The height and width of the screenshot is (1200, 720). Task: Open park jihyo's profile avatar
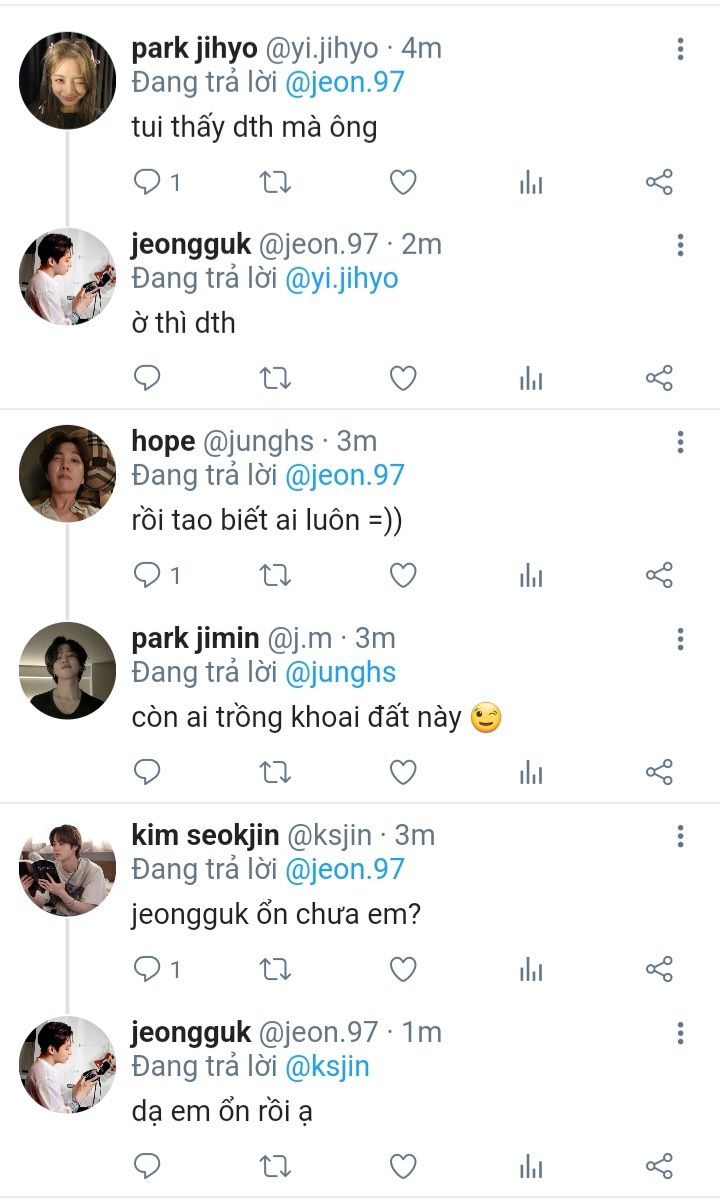(67, 80)
